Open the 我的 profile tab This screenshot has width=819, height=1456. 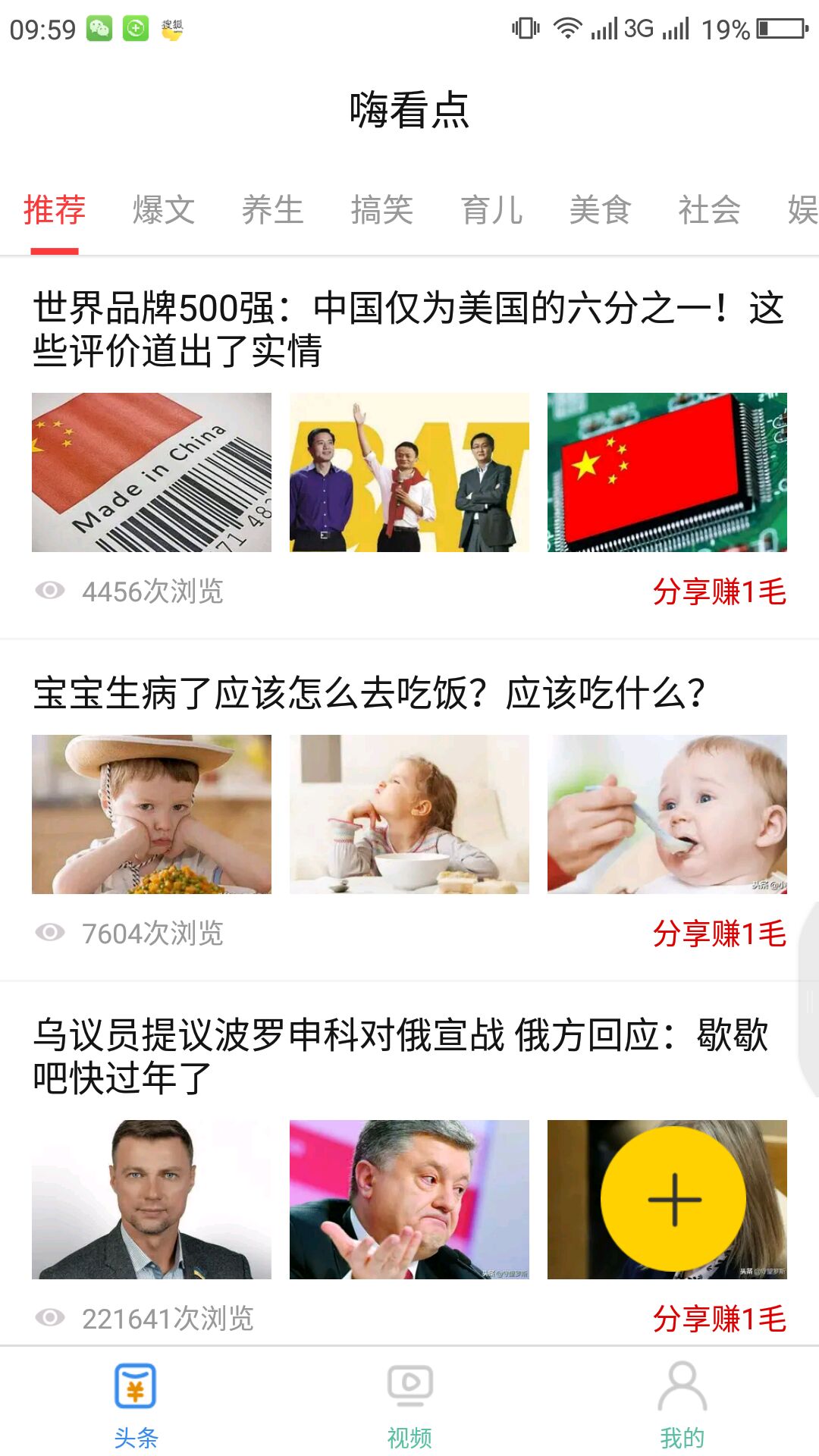pyautogui.click(x=682, y=1404)
